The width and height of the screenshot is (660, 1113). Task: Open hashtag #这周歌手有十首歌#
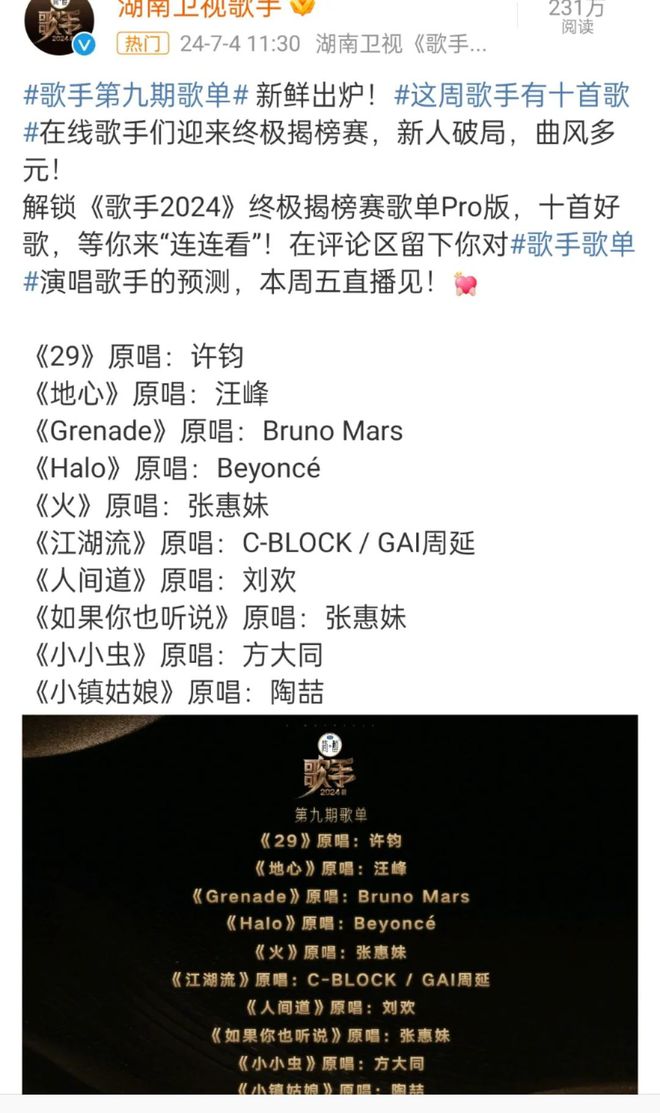[x=512, y=95]
